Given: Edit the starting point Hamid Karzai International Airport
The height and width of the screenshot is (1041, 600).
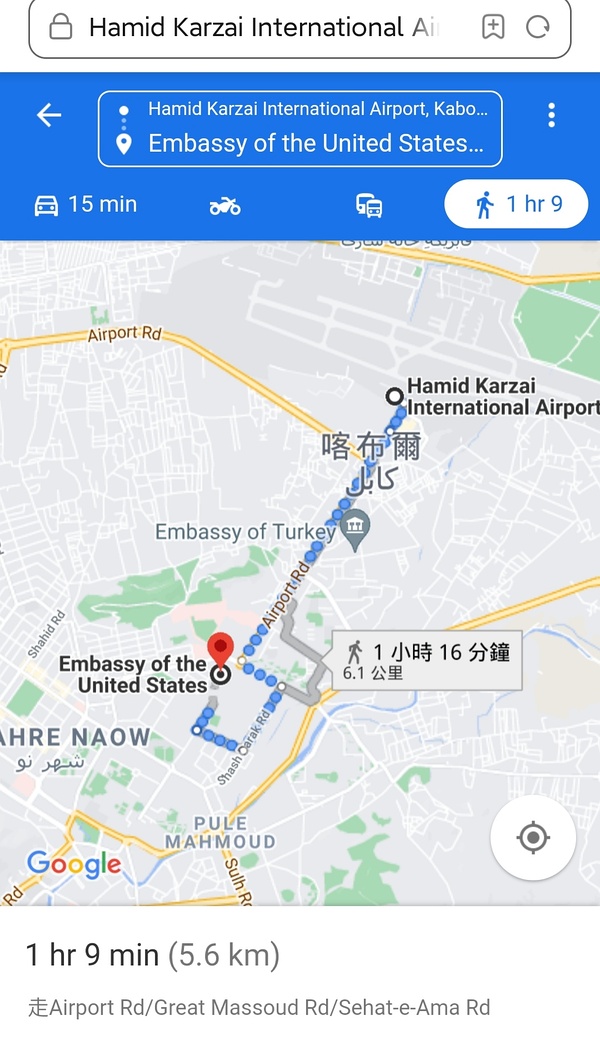Looking at the screenshot, I should [317, 109].
